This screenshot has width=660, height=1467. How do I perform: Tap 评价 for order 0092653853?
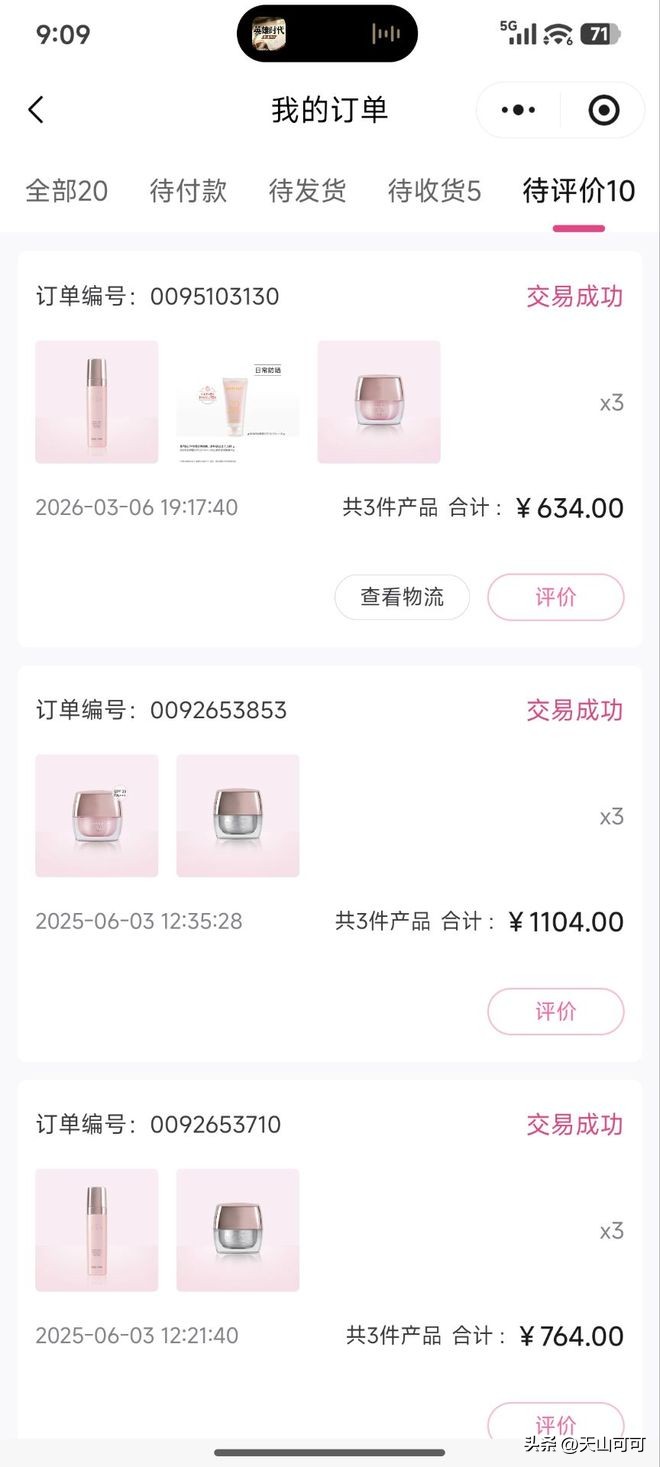click(555, 1012)
